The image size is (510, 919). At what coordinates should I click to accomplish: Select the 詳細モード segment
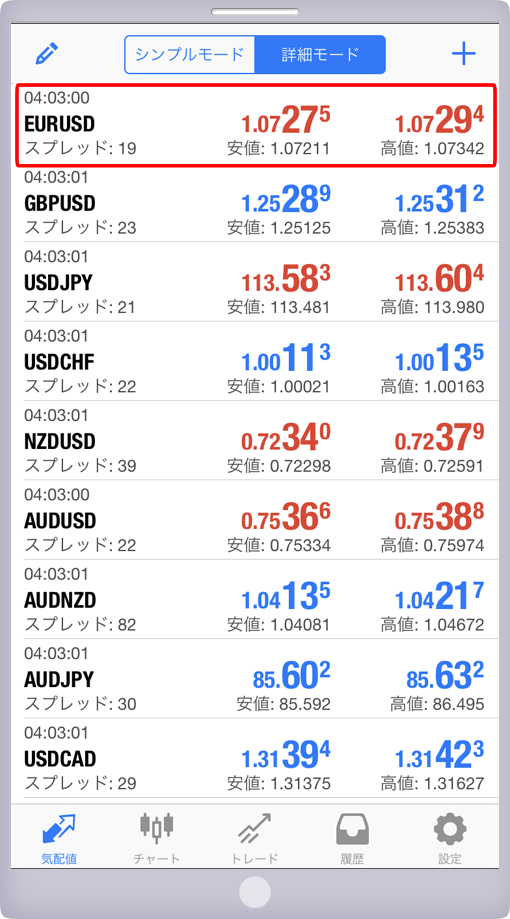point(320,55)
